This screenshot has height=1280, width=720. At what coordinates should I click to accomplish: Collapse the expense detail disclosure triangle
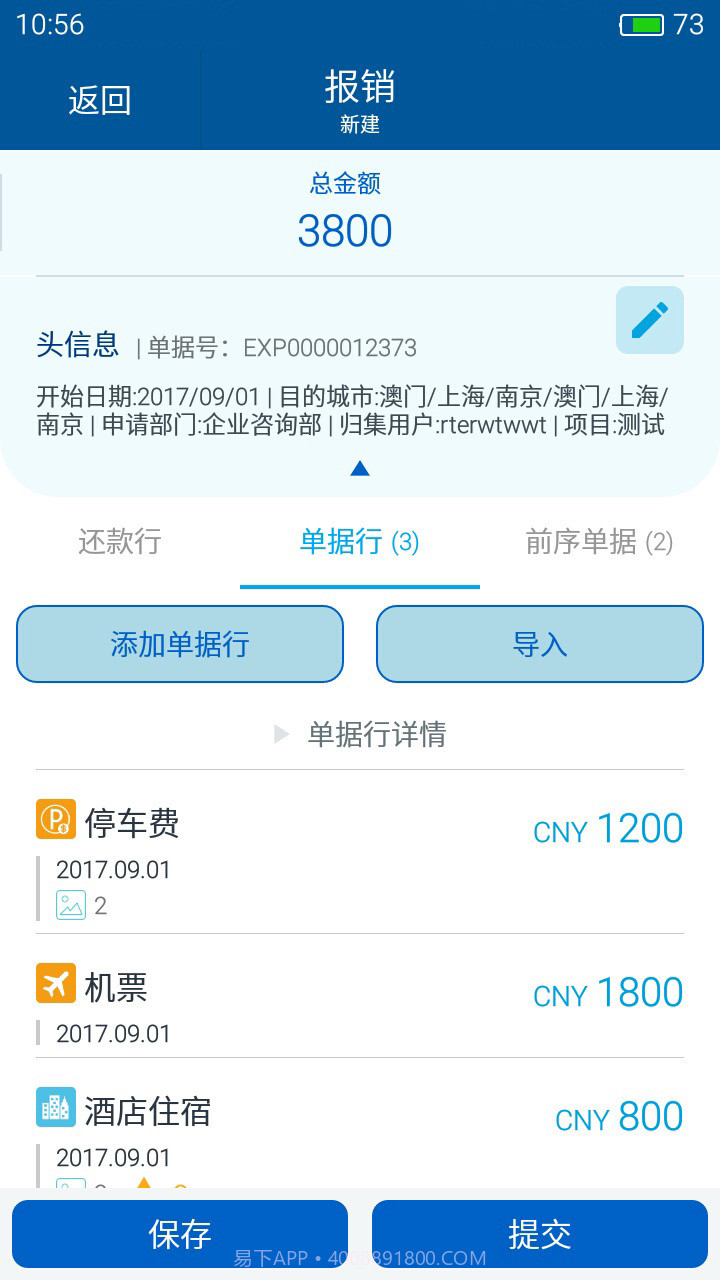281,734
